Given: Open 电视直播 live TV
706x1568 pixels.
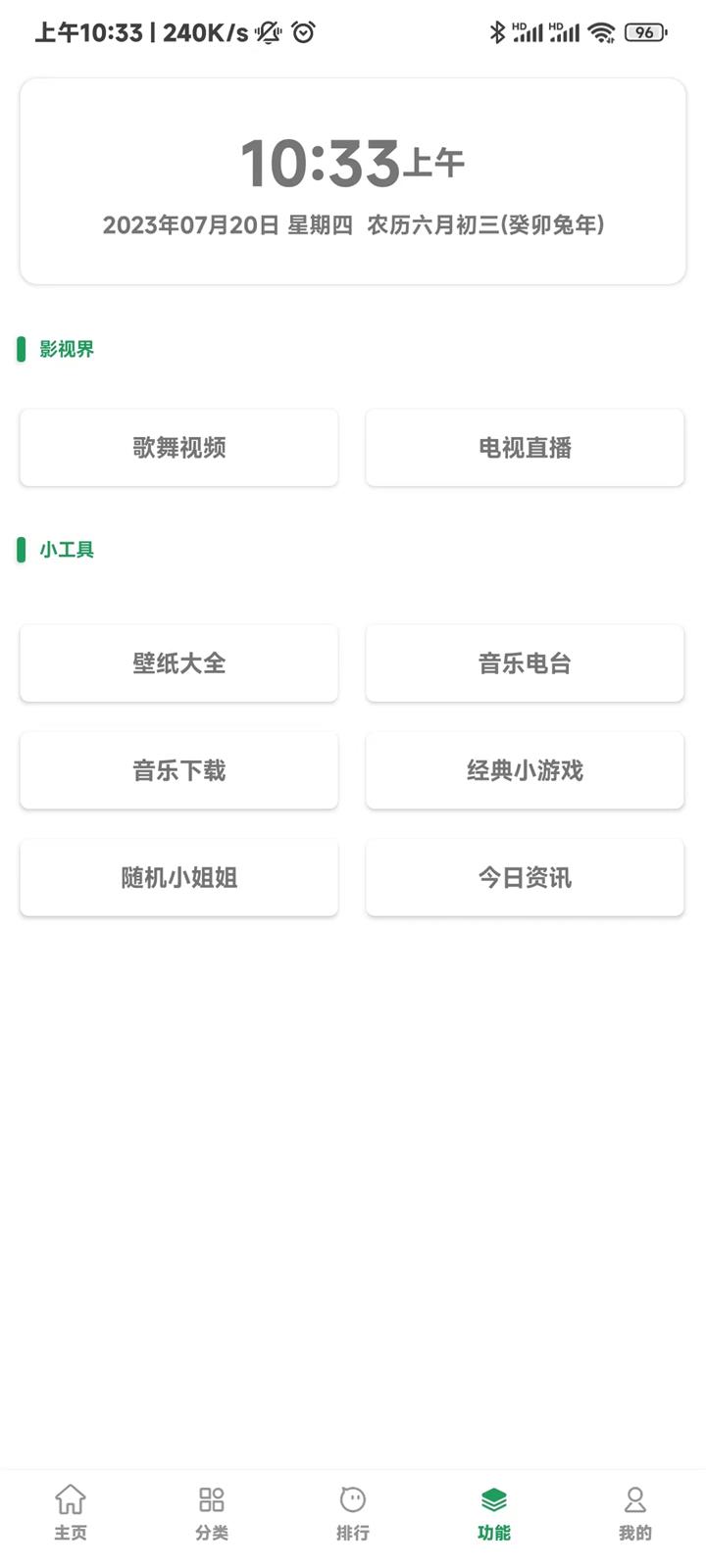Looking at the screenshot, I should [x=525, y=448].
